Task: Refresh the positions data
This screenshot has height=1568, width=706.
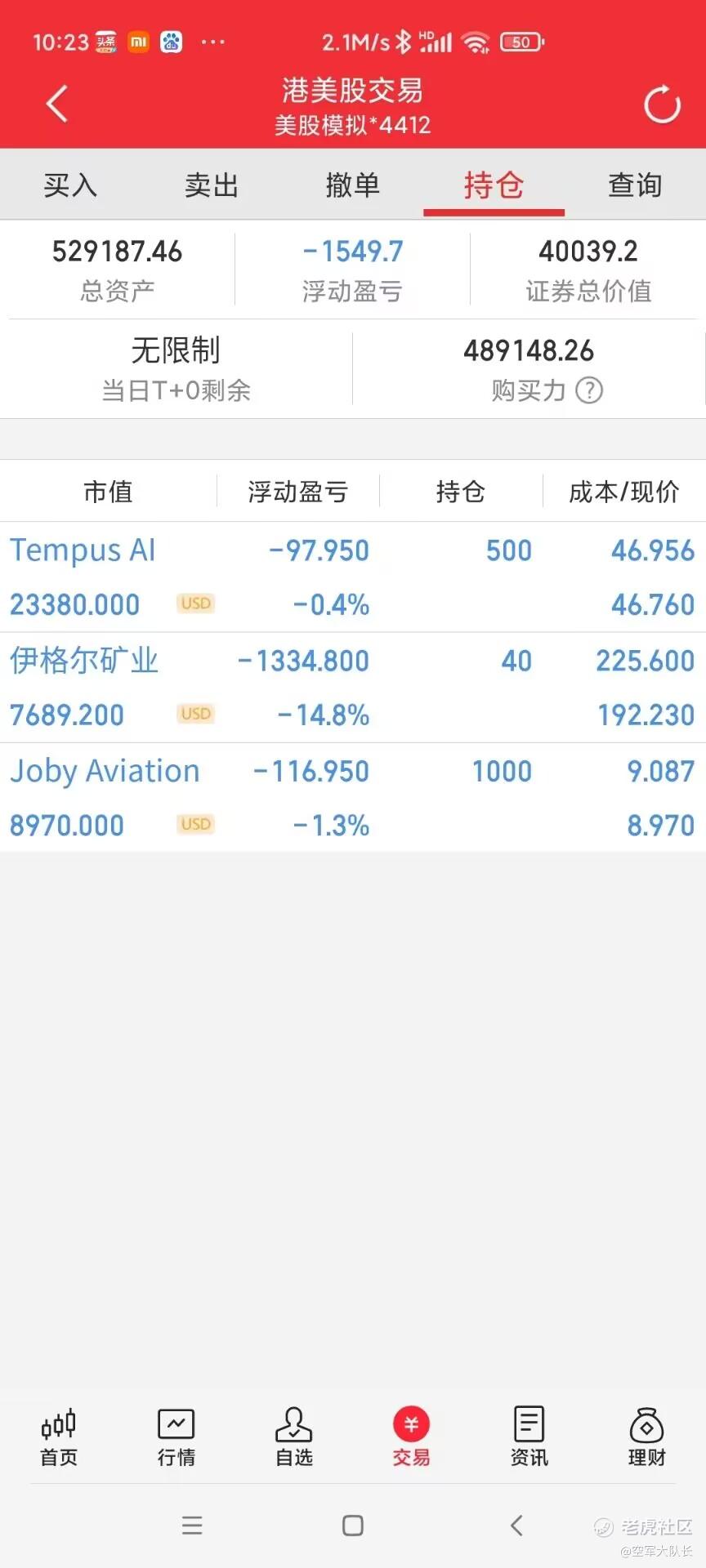Action: [661, 104]
